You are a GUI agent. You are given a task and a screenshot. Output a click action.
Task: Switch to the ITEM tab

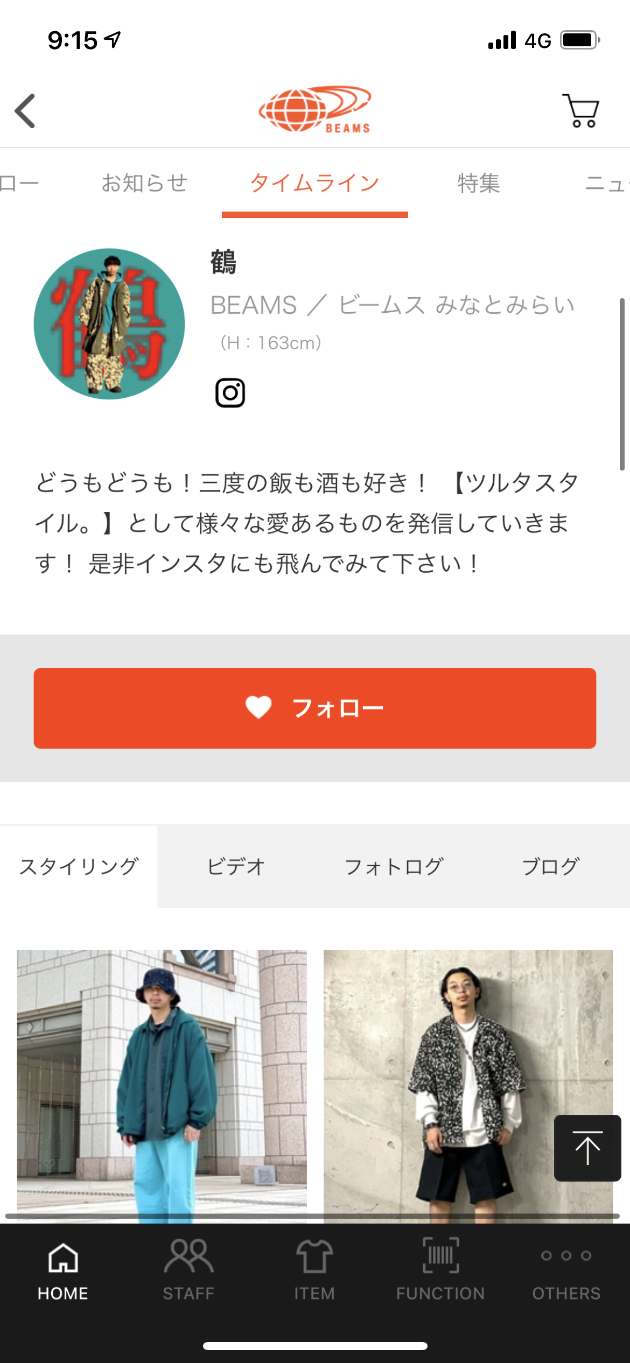[x=314, y=1270]
